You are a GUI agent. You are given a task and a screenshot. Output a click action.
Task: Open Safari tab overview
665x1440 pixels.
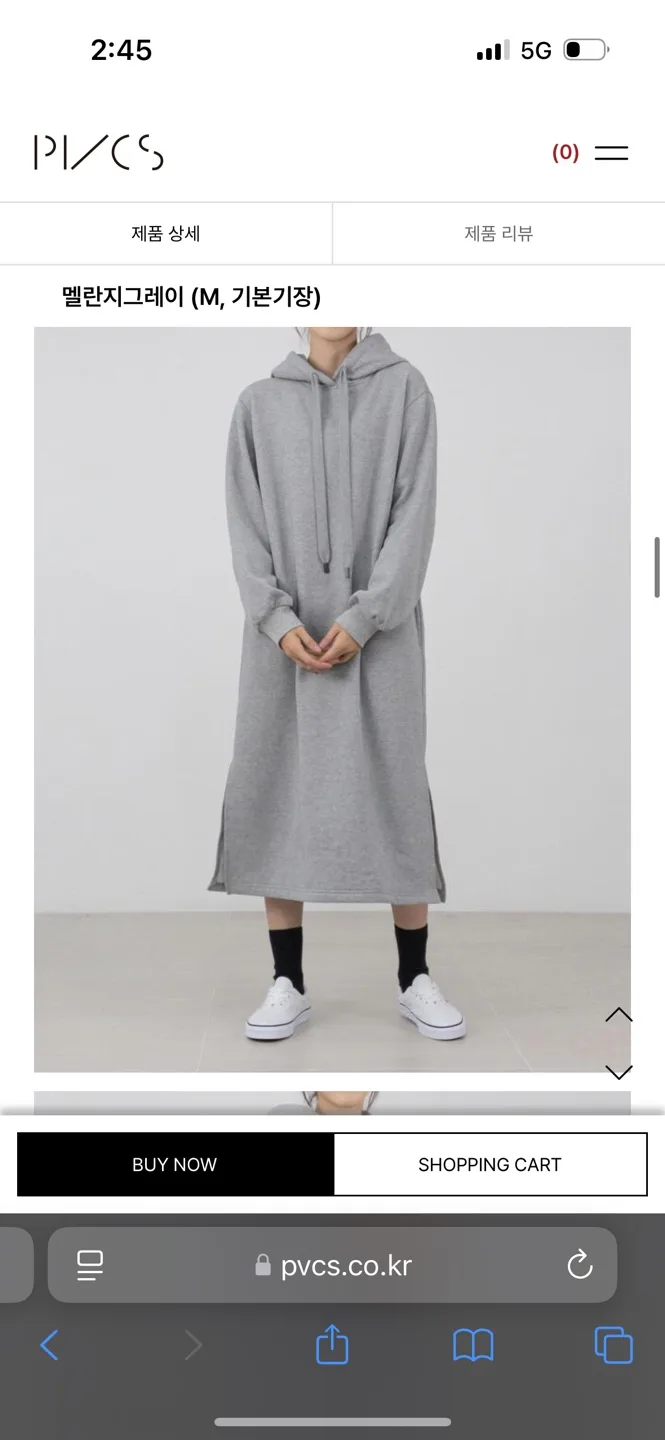pos(613,1345)
